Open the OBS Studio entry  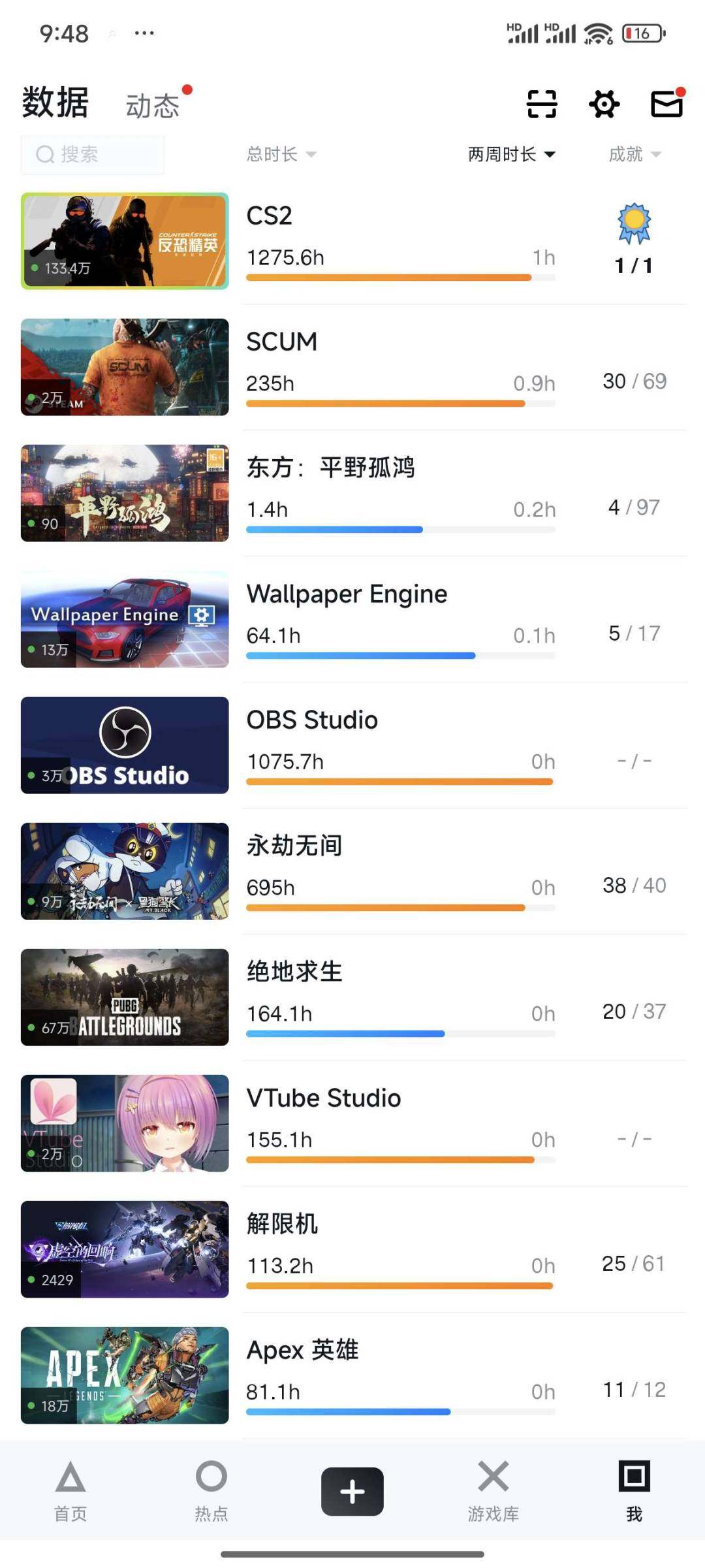pyautogui.click(x=352, y=745)
